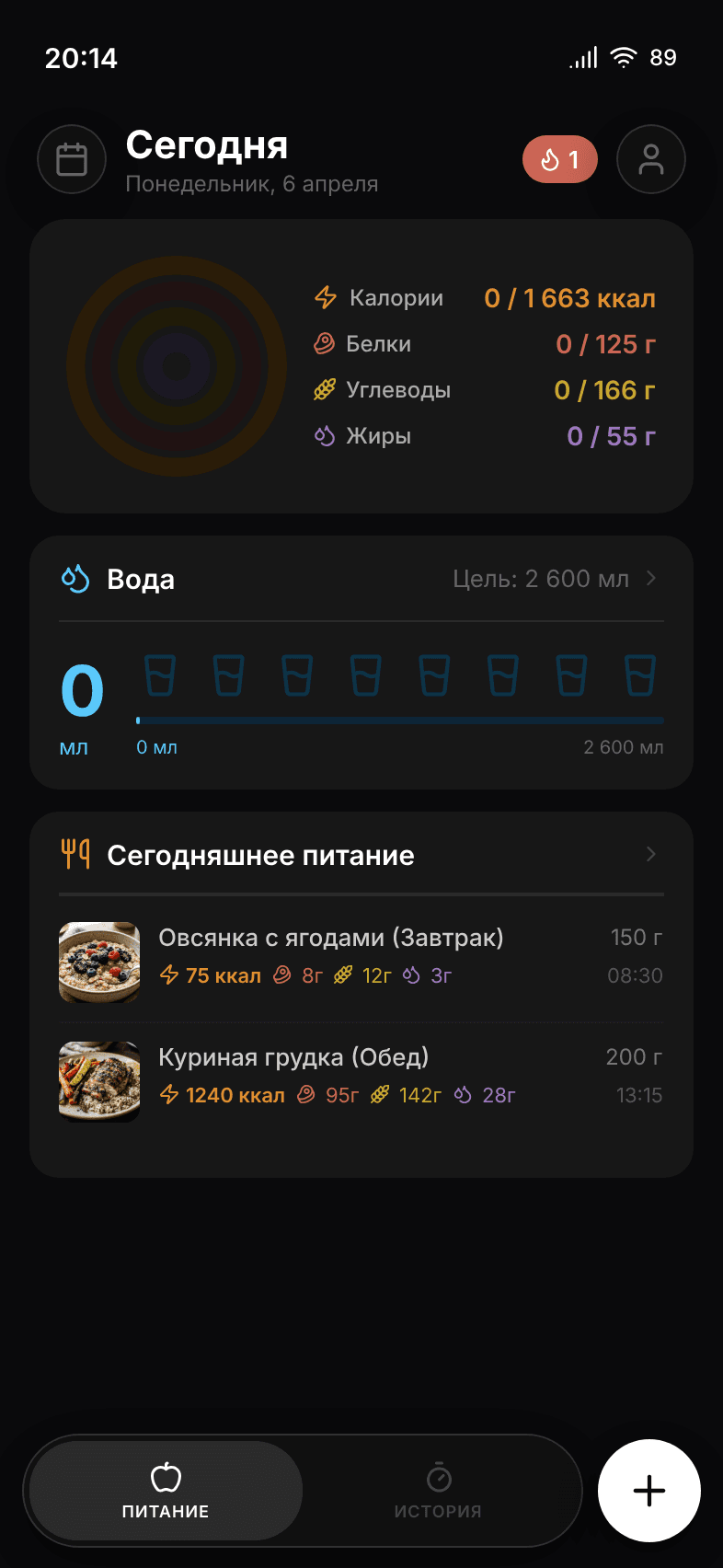
Task: Expand Сегодняшнее питание with its chevron
Action: click(651, 855)
